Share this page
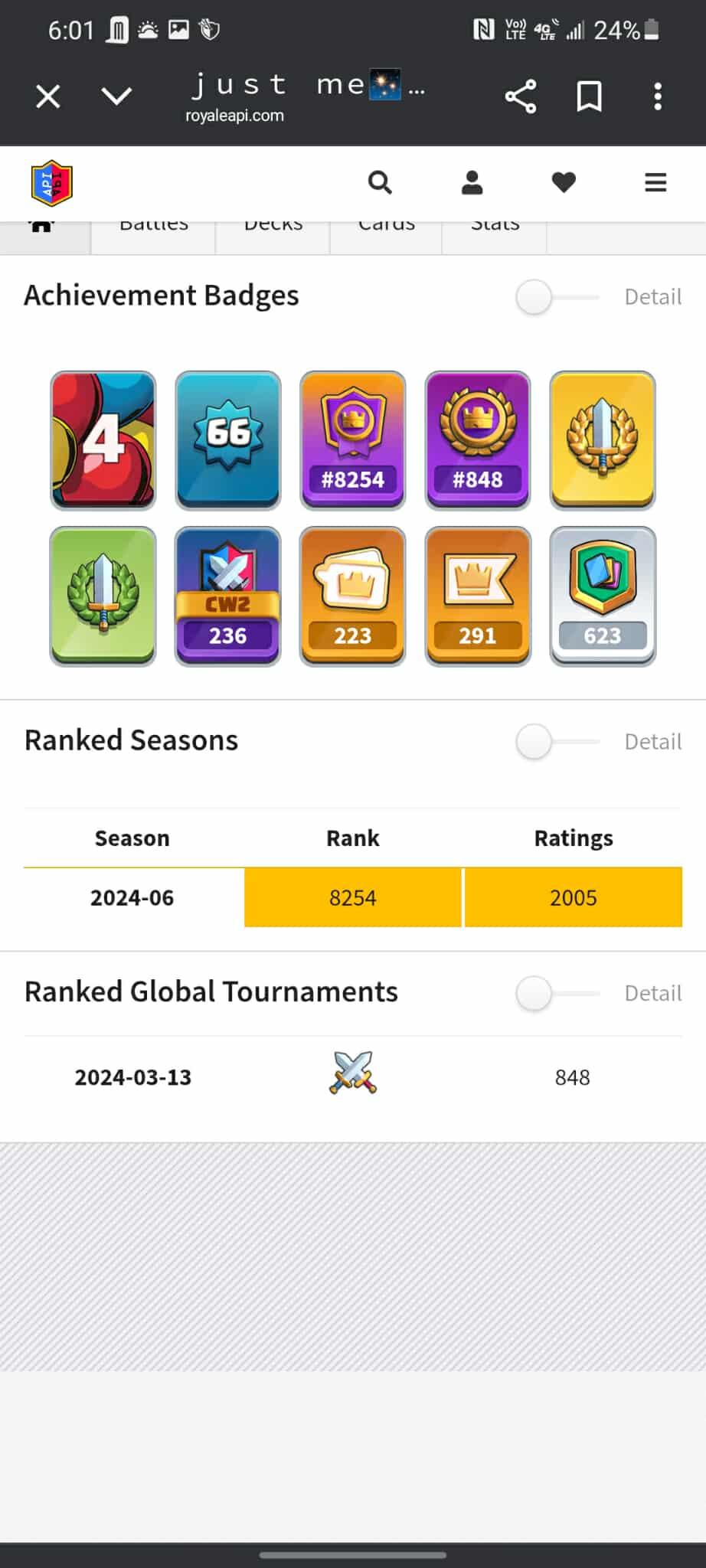 pyautogui.click(x=521, y=96)
